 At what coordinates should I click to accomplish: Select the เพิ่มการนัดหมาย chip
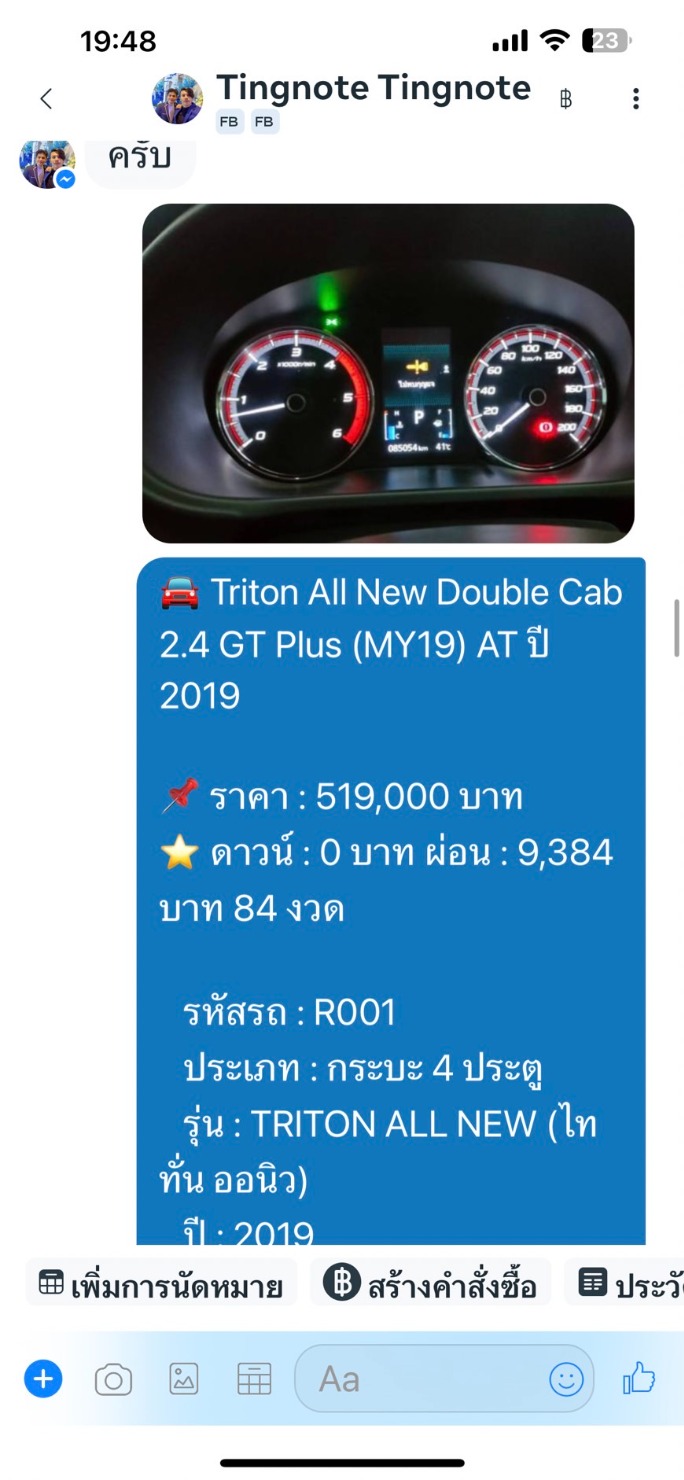click(x=162, y=1285)
